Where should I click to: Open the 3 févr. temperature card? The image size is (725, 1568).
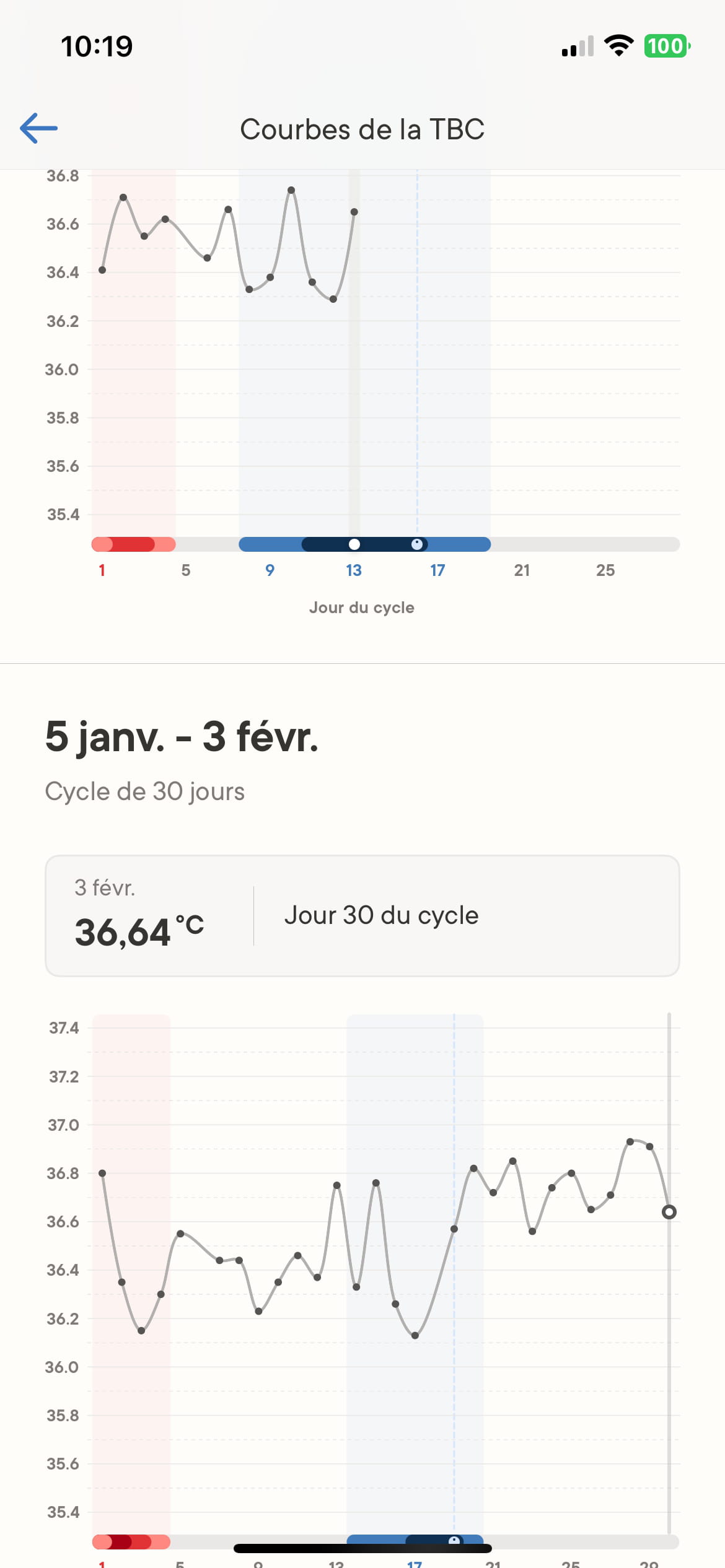[362, 915]
